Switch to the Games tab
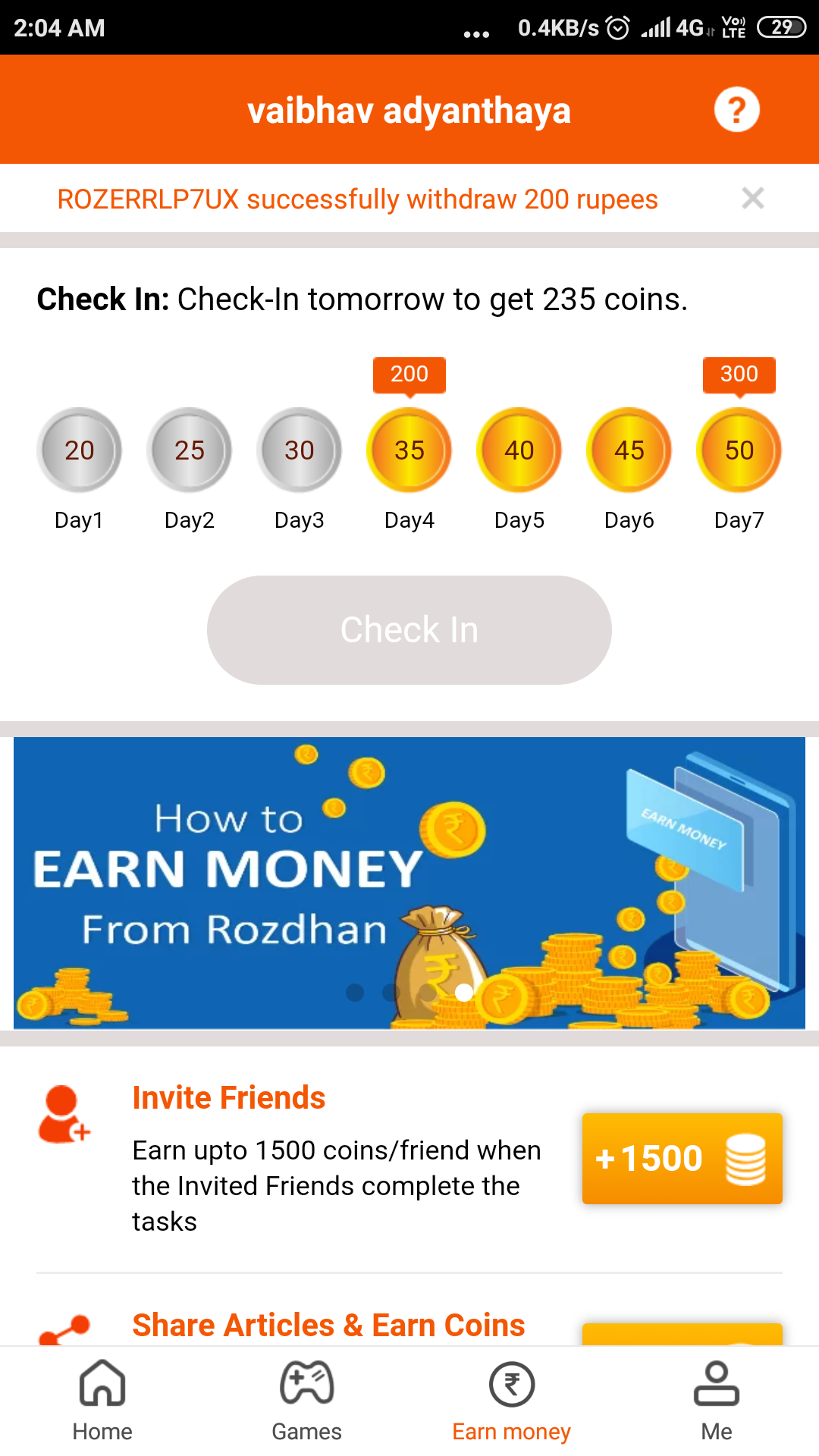Viewport: 819px width, 1456px height. (307, 1400)
